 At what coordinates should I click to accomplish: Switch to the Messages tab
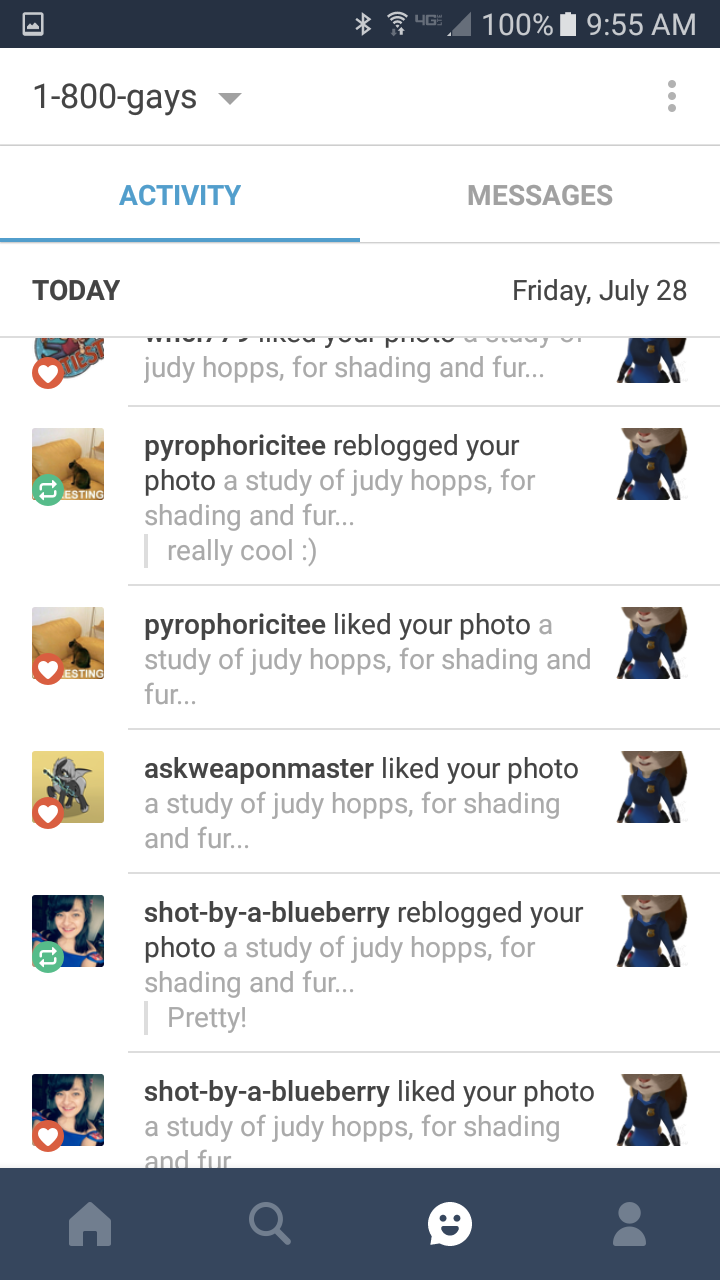click(540, 195)
